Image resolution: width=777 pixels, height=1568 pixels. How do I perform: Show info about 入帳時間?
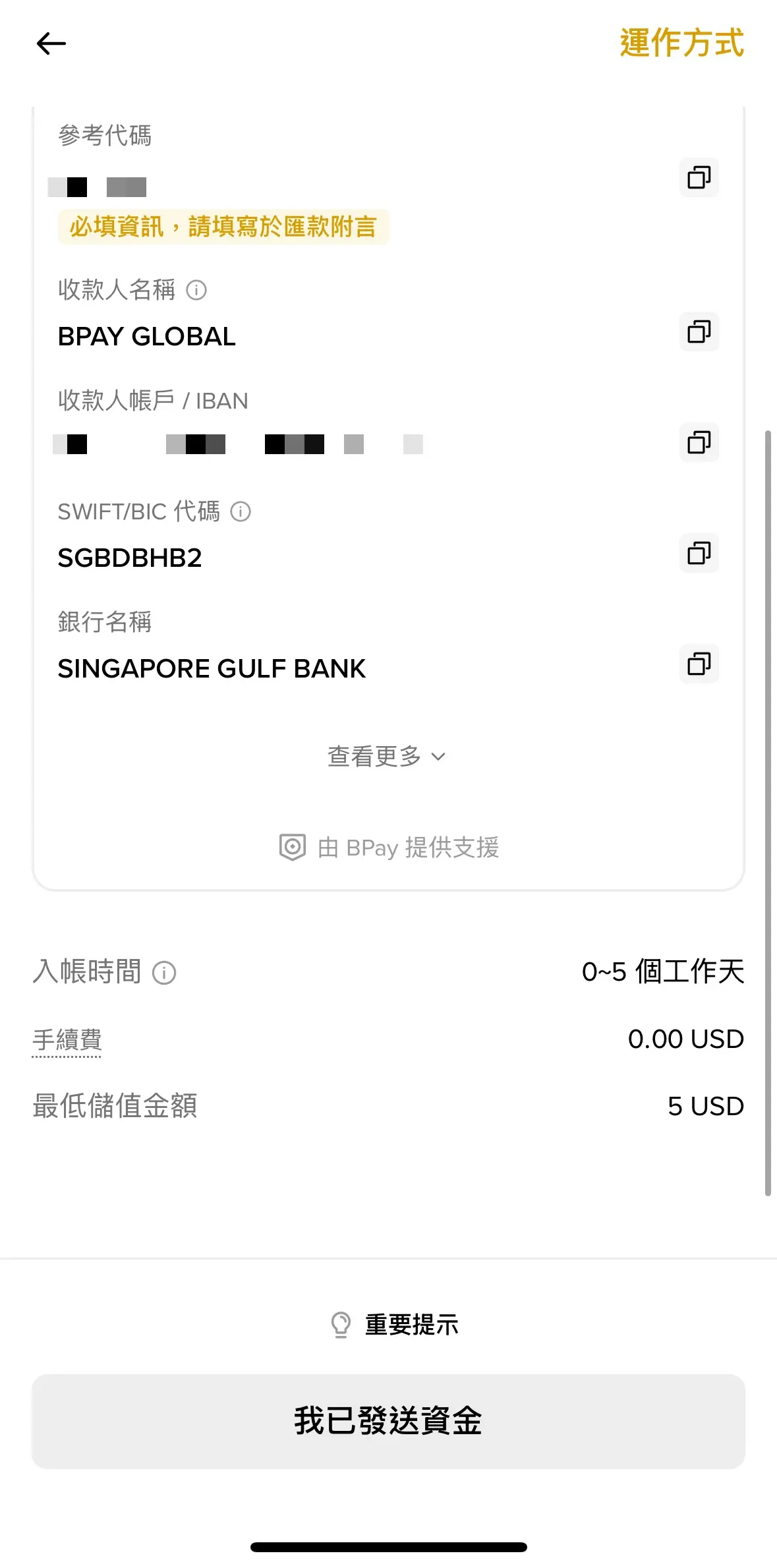[164, 973]
